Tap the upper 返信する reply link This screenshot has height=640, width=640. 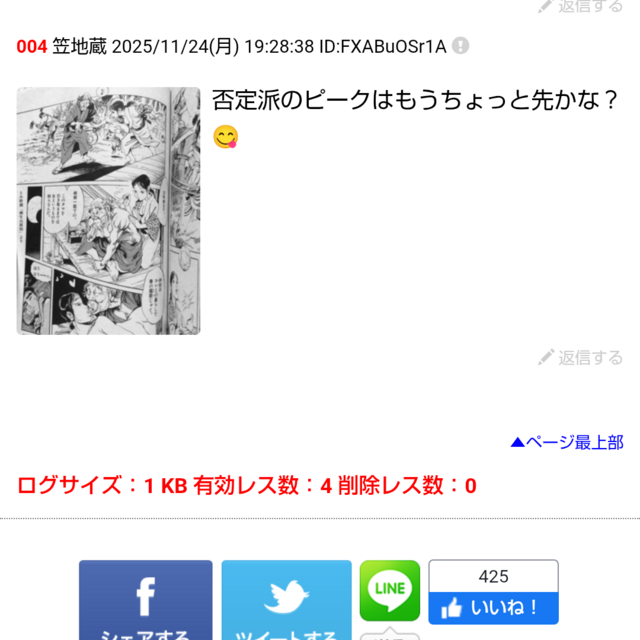coord(580,6)
